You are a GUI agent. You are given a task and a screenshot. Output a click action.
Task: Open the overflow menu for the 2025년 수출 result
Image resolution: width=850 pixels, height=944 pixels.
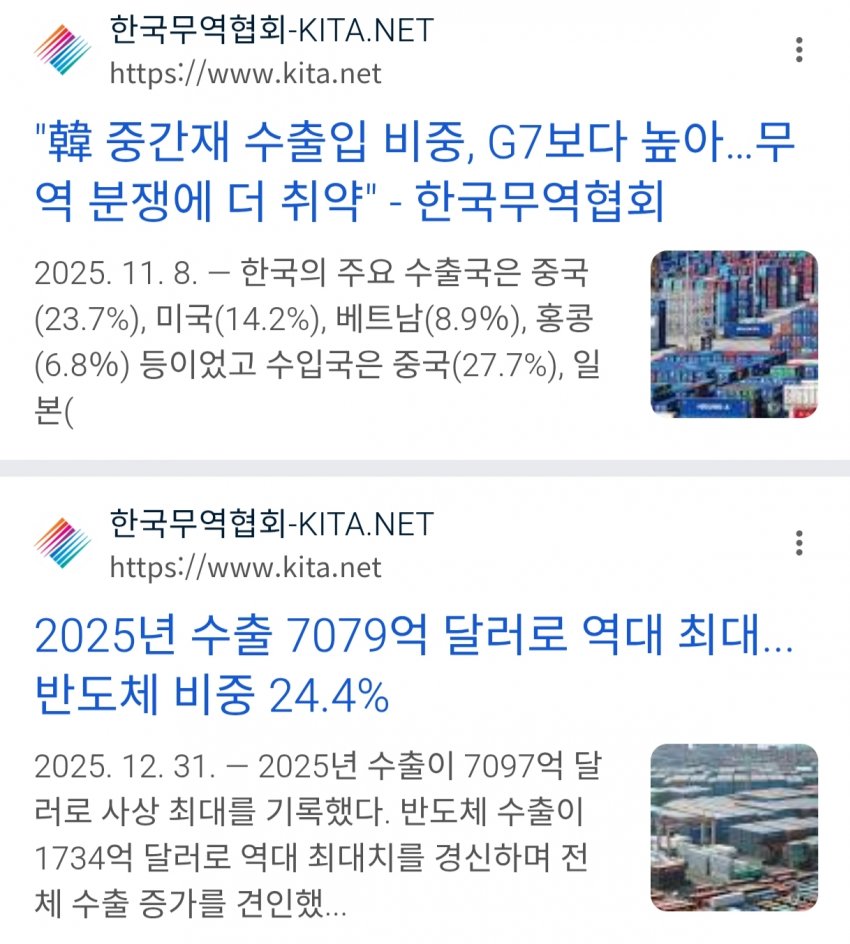(799, 543)
